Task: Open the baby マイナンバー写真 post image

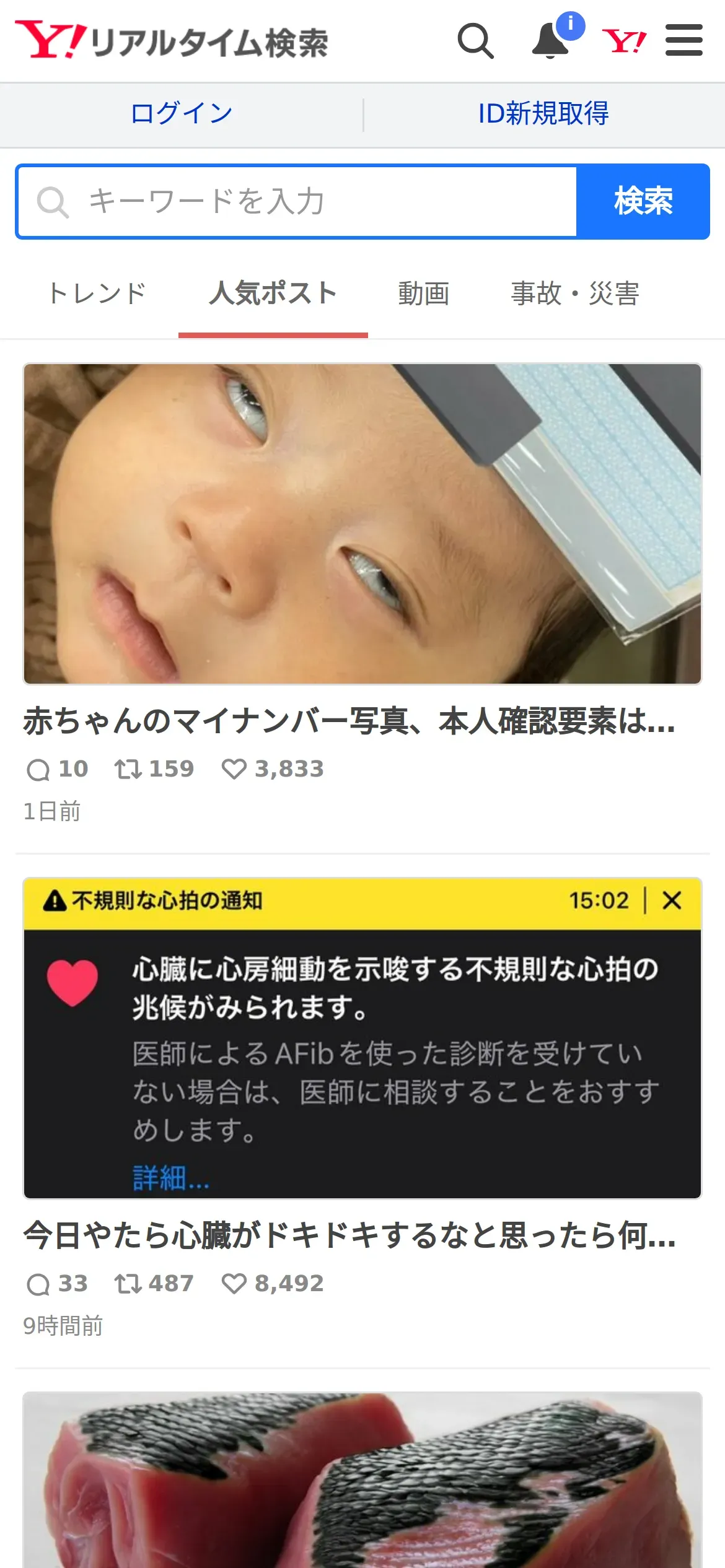Action: [x=362, y=524]
